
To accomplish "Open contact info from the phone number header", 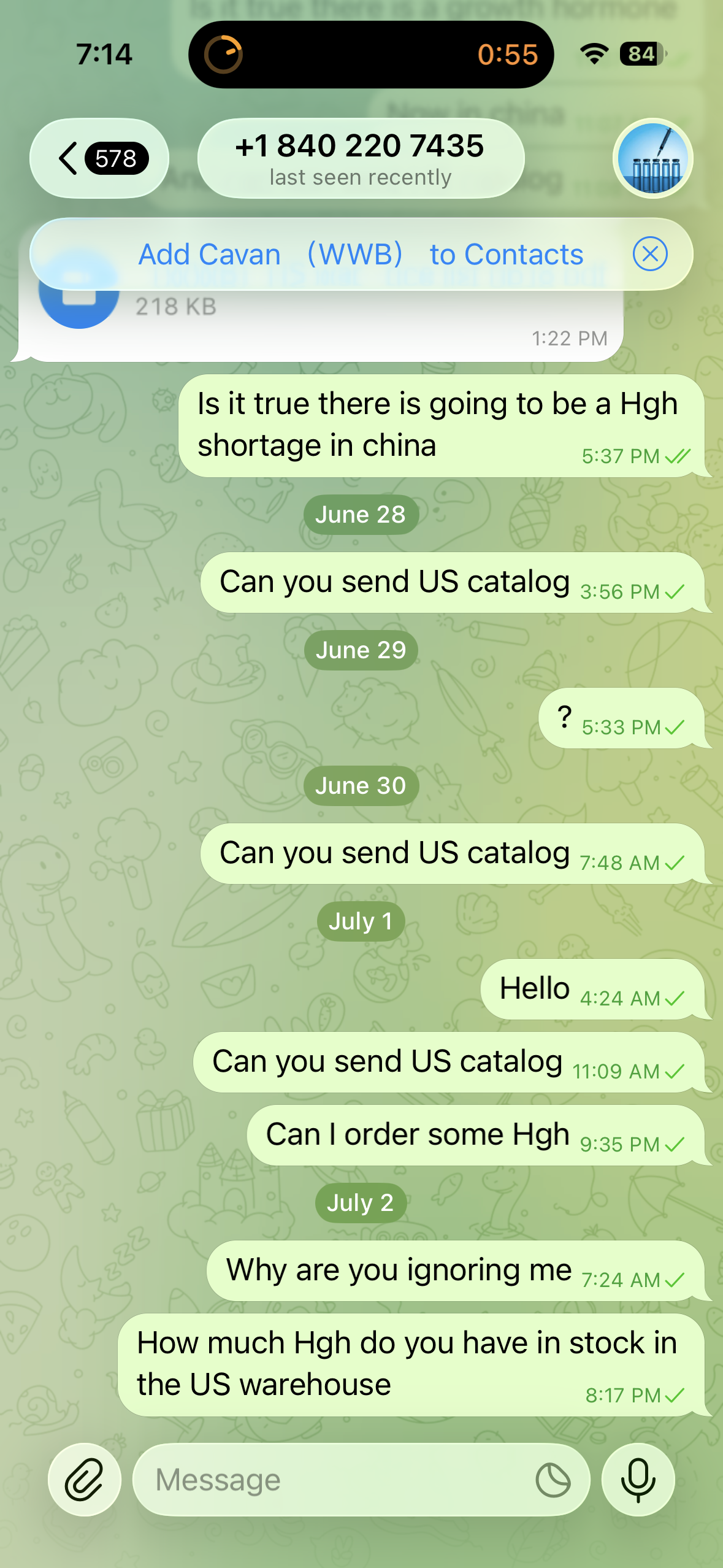I will point(361,158).
